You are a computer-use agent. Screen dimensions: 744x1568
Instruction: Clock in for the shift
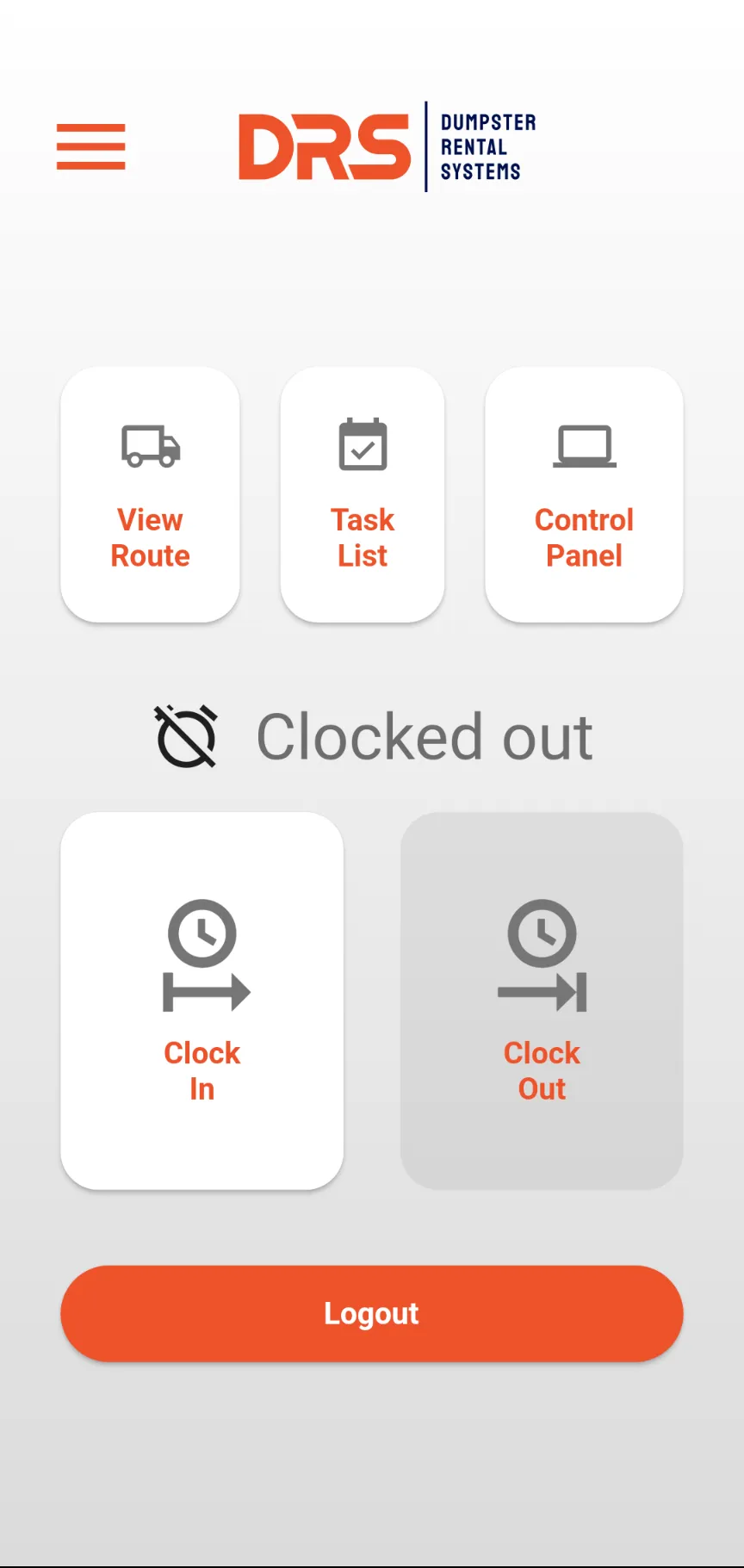201,1001
